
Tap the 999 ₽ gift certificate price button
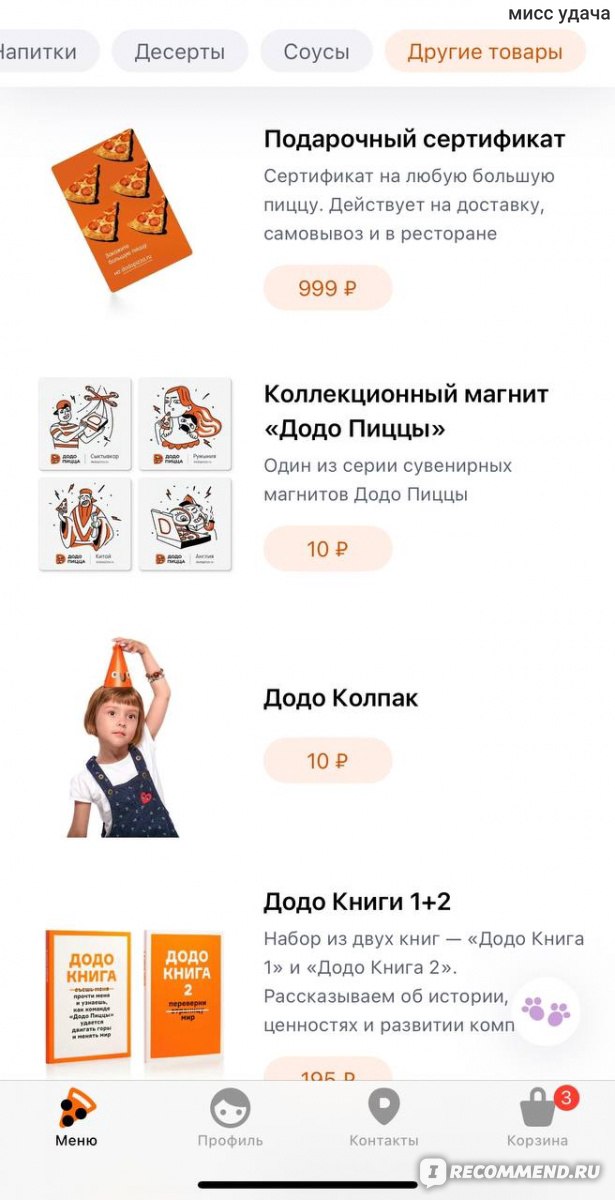click(328, 289)
